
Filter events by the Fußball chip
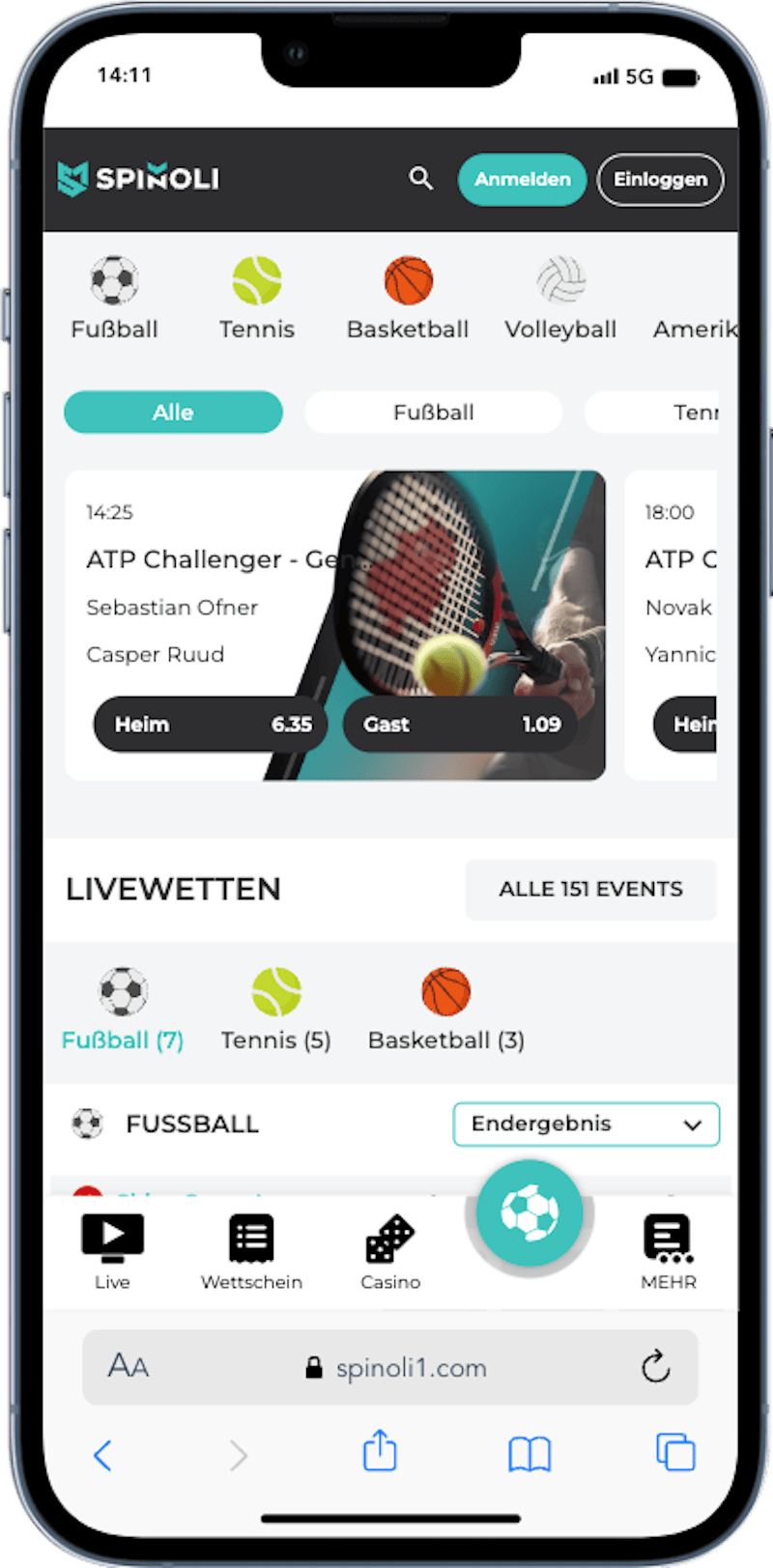click(433, 413)
